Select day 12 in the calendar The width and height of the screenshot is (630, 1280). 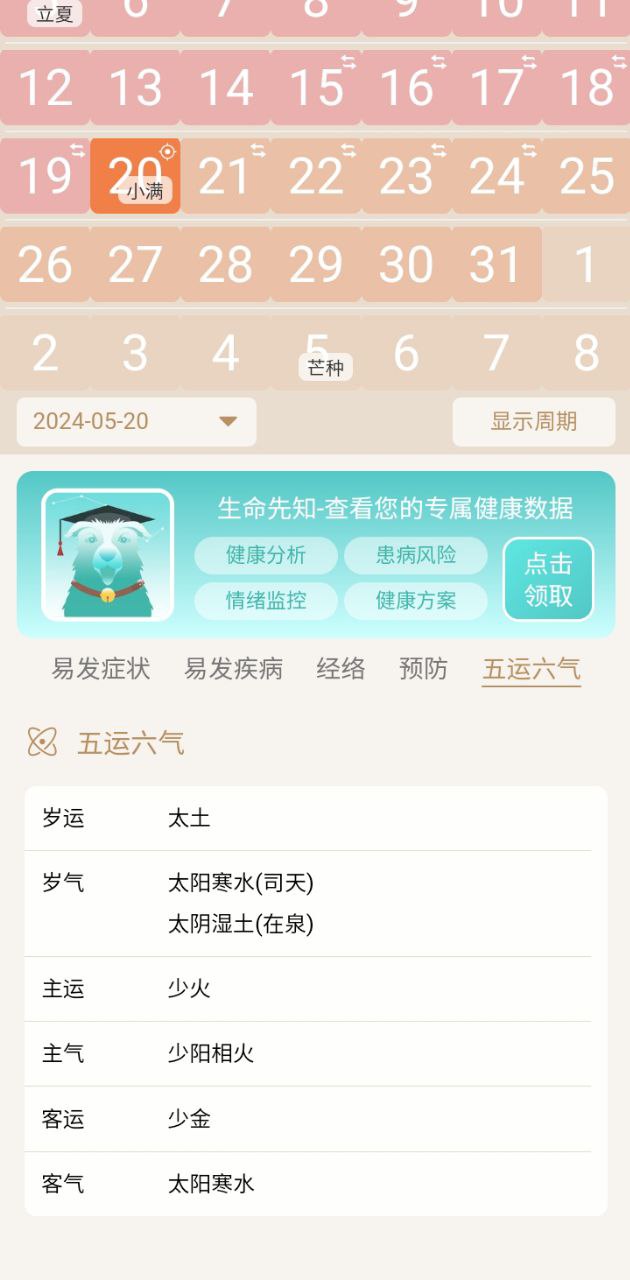coord(45,88)
